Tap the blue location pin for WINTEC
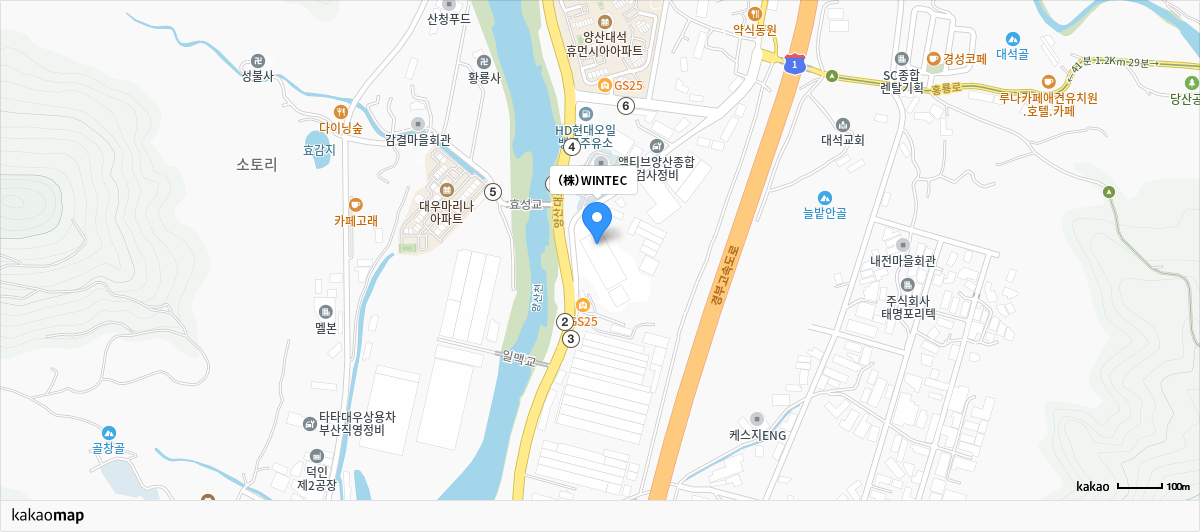The height and width of the screenshot is (532, 1200). [597, 220]
